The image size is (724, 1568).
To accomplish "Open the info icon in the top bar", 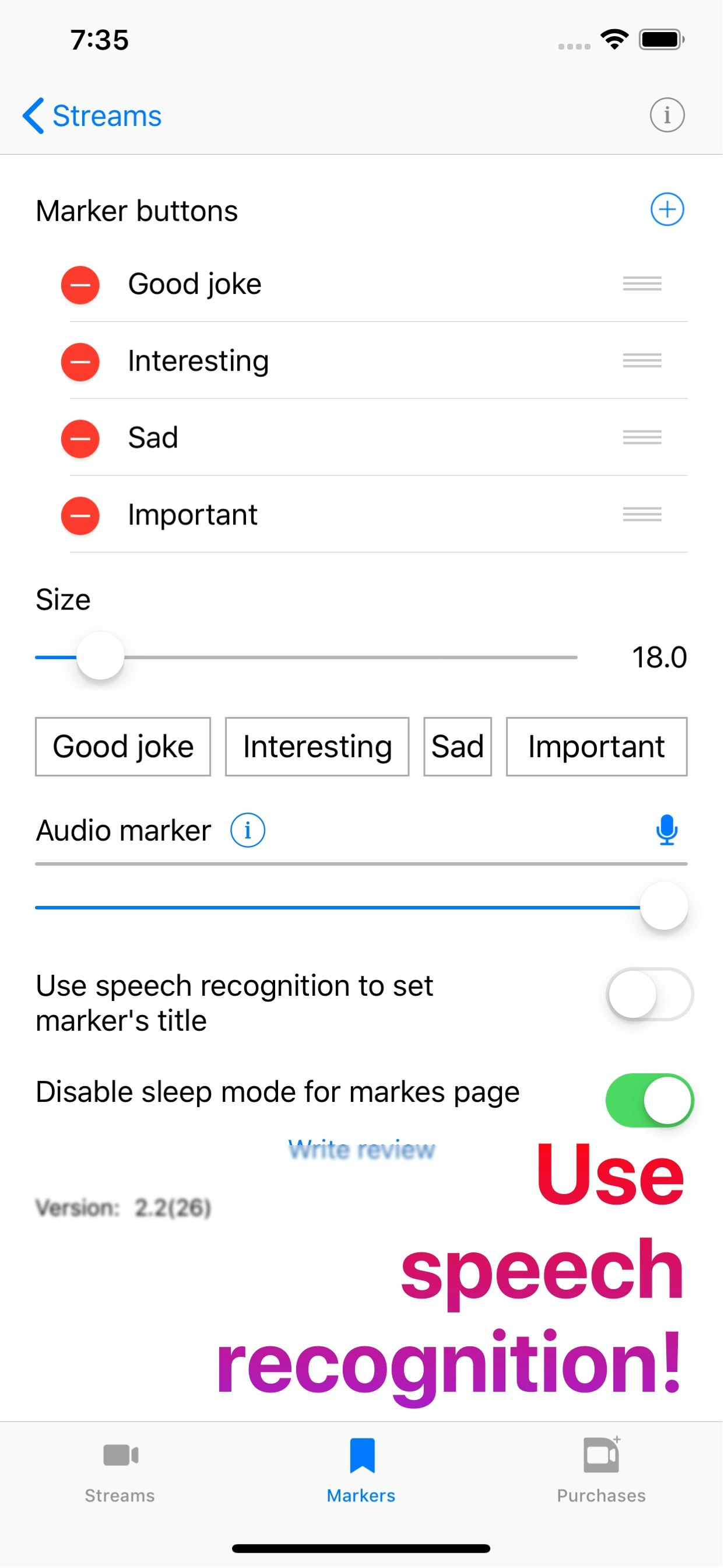I will pos(667,115).
